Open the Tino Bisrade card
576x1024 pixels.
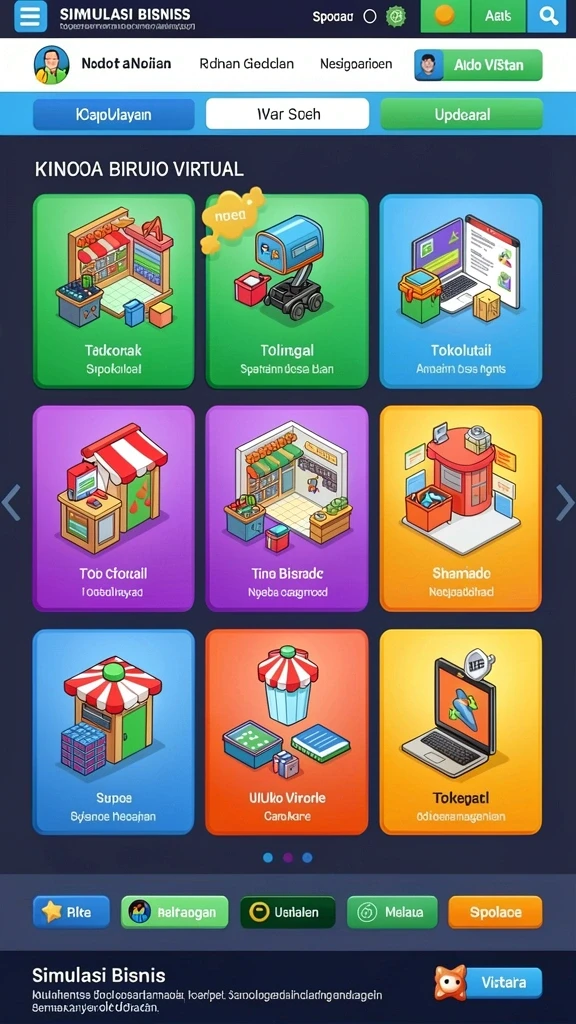click(287, 509)
